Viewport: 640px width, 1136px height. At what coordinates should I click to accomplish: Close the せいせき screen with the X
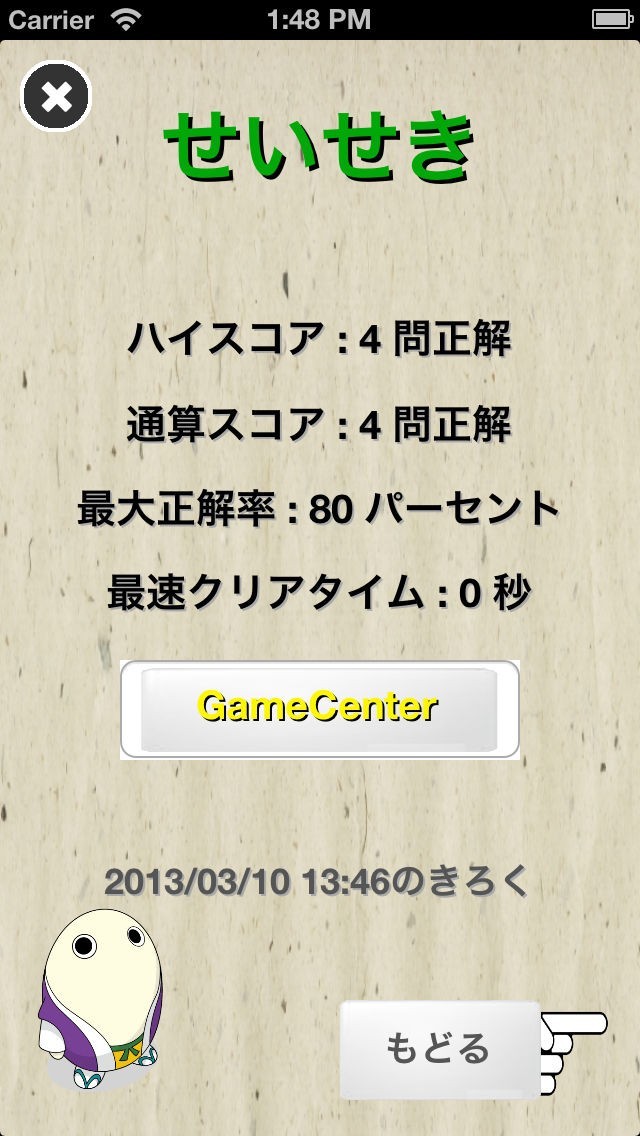point(57,96)
